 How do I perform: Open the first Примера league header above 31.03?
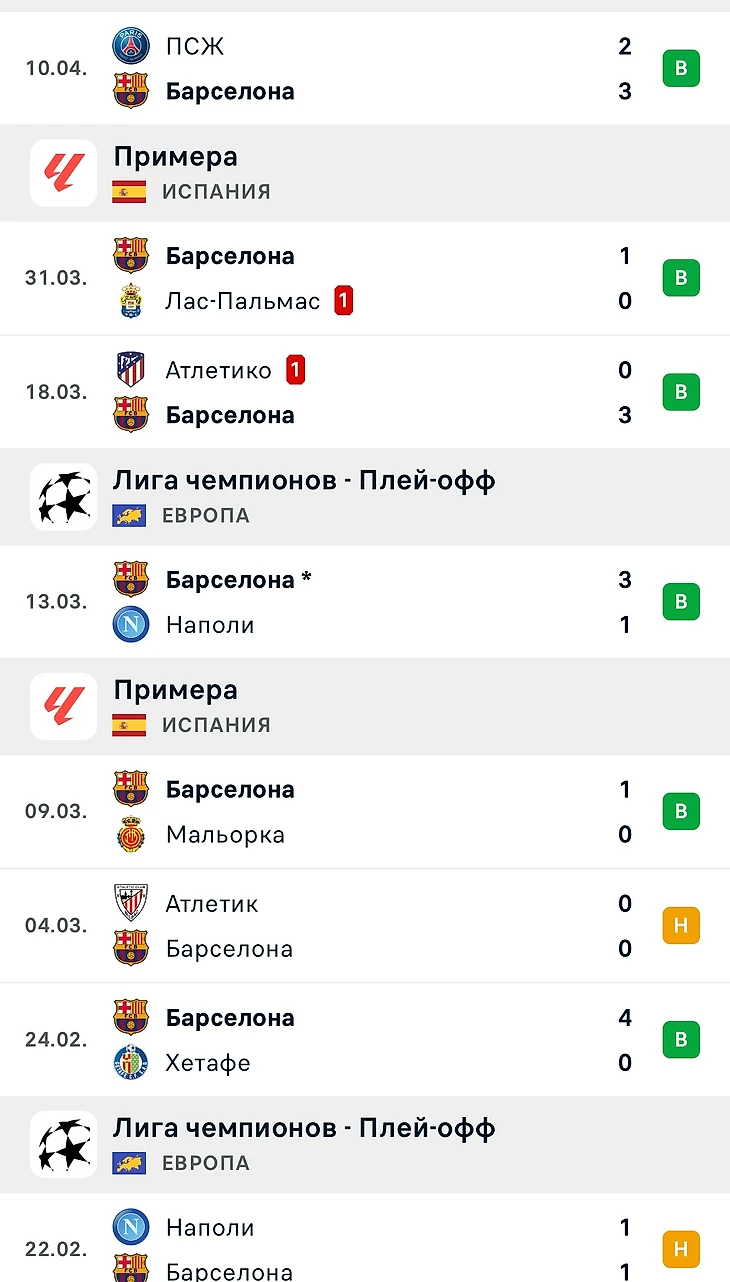coord(365,173)
